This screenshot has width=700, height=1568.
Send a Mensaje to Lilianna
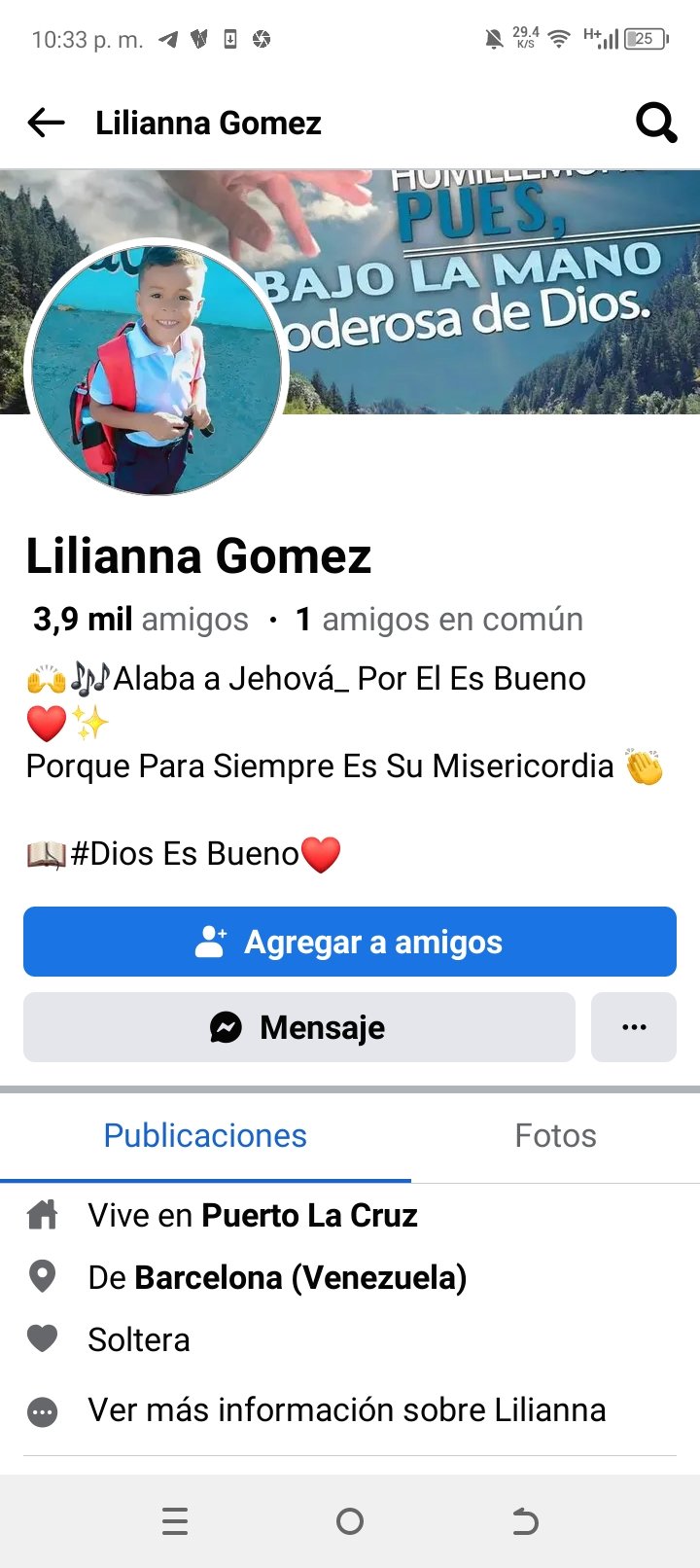pos(299,1027)
